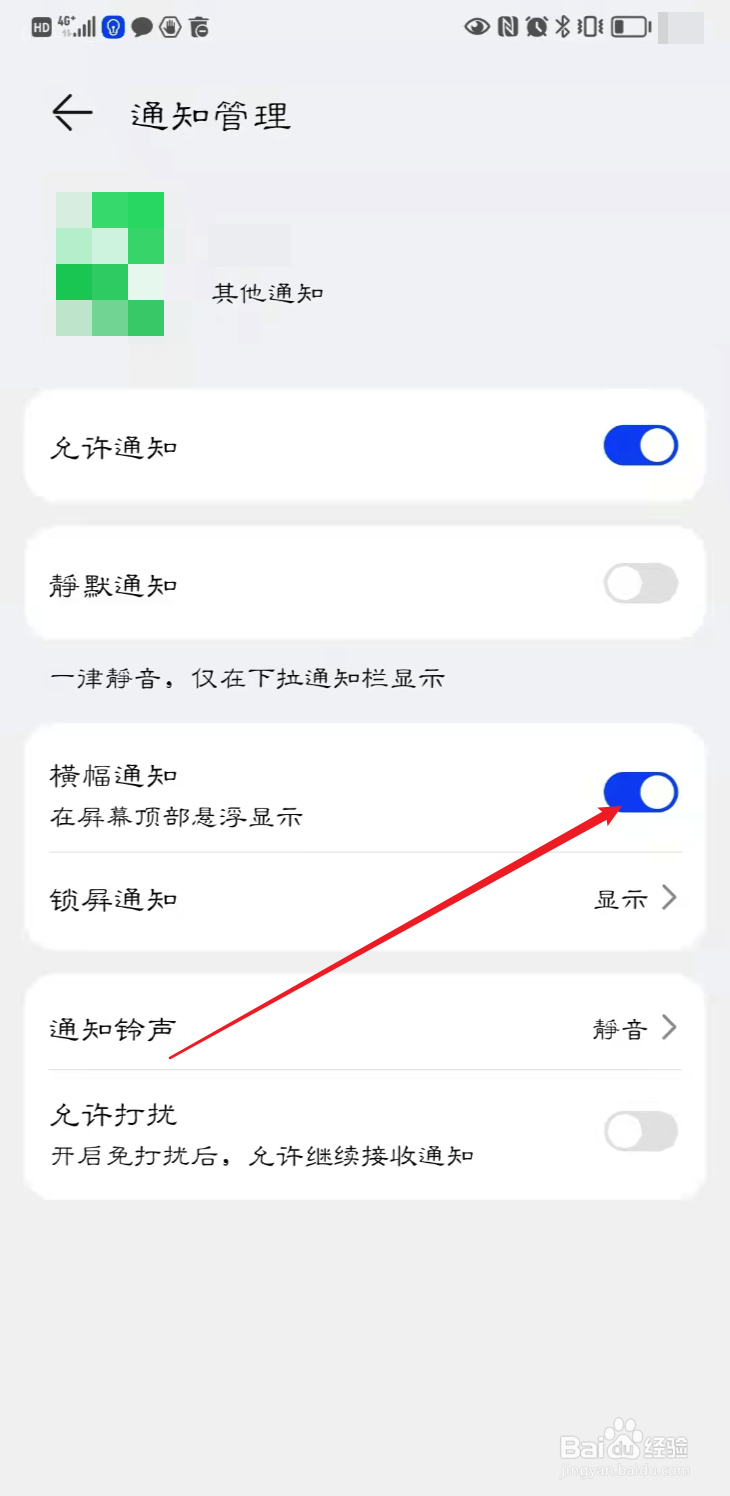Tap the HD voice indicator icon
730x1496 pixels.
[40, 27]
